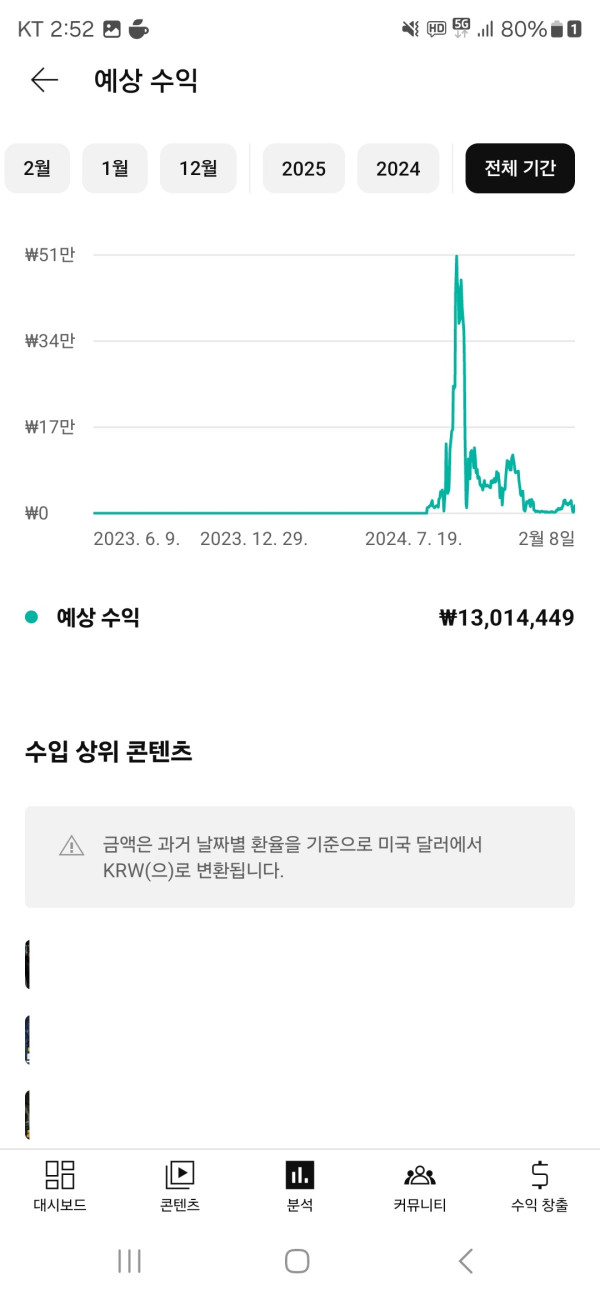Tap the system home button

click(297, 1261)
